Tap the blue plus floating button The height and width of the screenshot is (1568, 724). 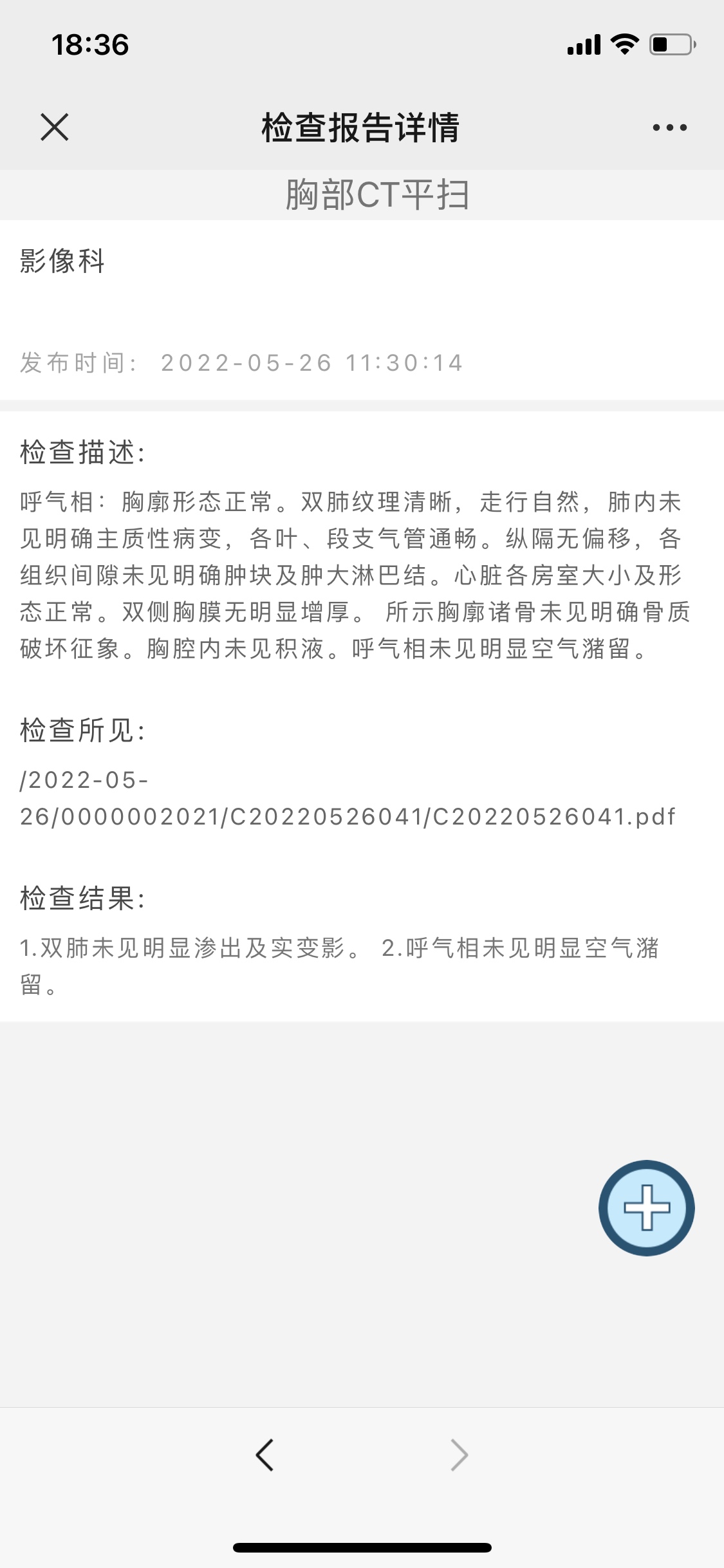[646, 1208]
